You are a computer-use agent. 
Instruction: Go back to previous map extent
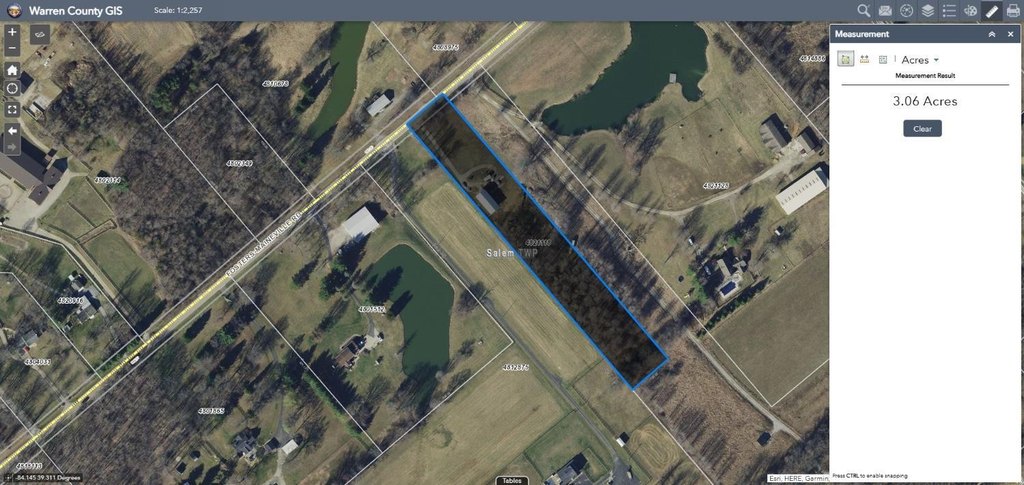[x=12, y=130]
